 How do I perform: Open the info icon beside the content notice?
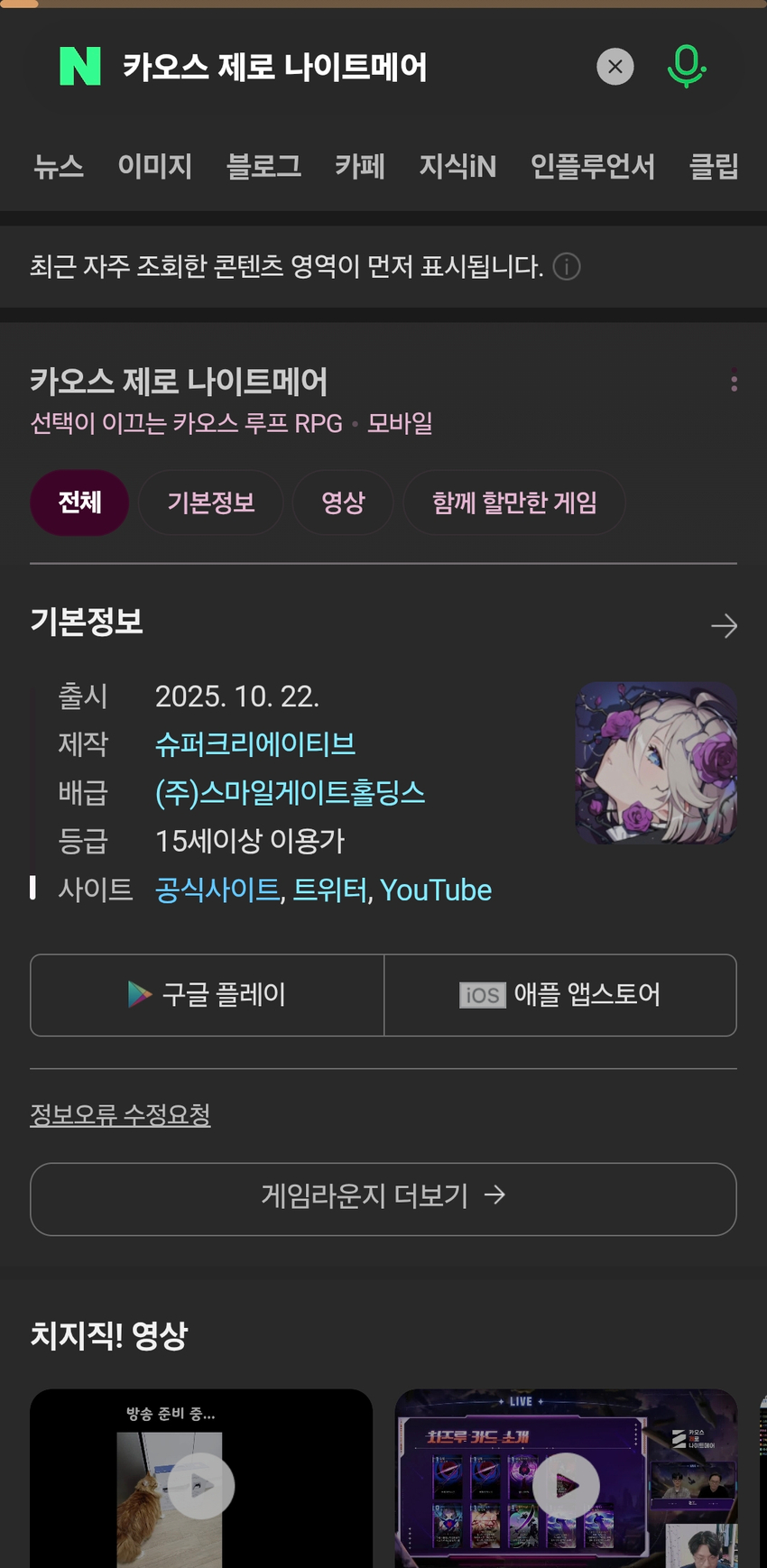tap(567, 267)
